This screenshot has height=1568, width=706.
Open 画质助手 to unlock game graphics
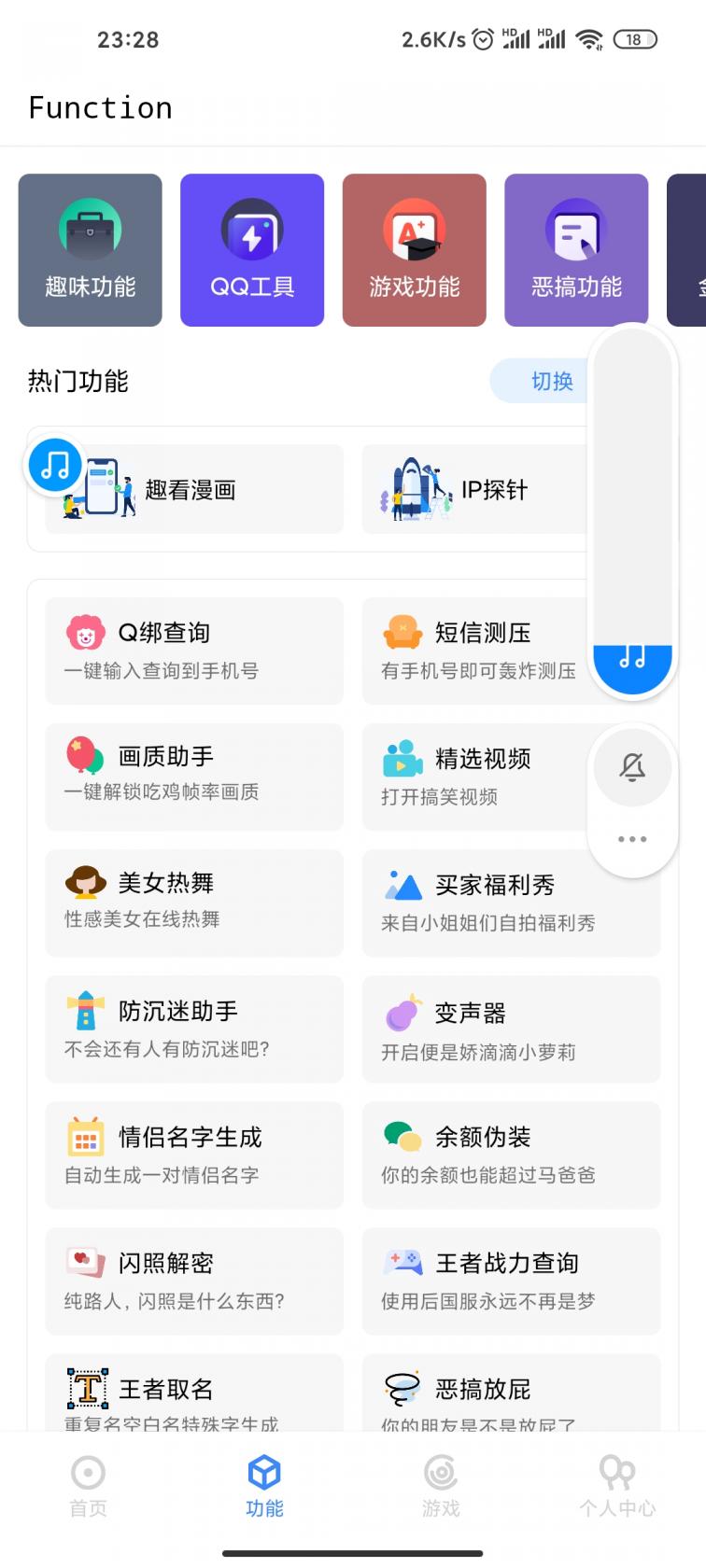click(x=193, y=775)
